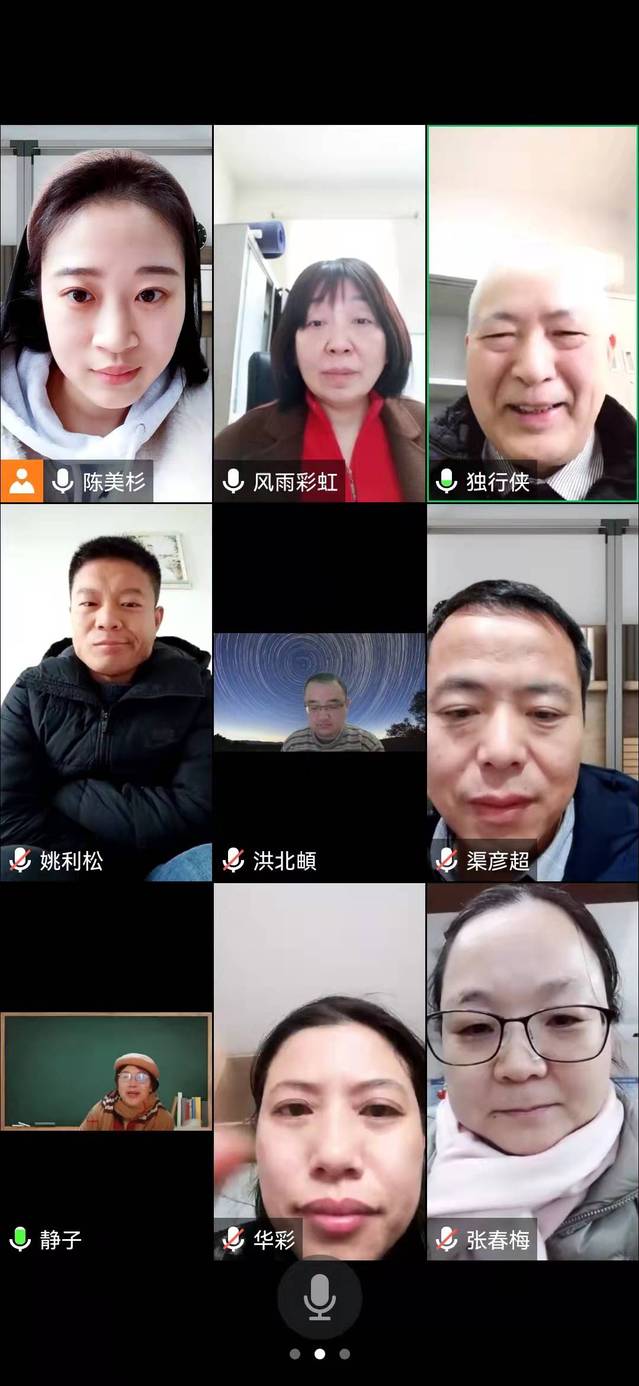Open 华彩's video tile
This screenshot has height=1386, width=639.
pyautogui.click(x=319, y=1071)
